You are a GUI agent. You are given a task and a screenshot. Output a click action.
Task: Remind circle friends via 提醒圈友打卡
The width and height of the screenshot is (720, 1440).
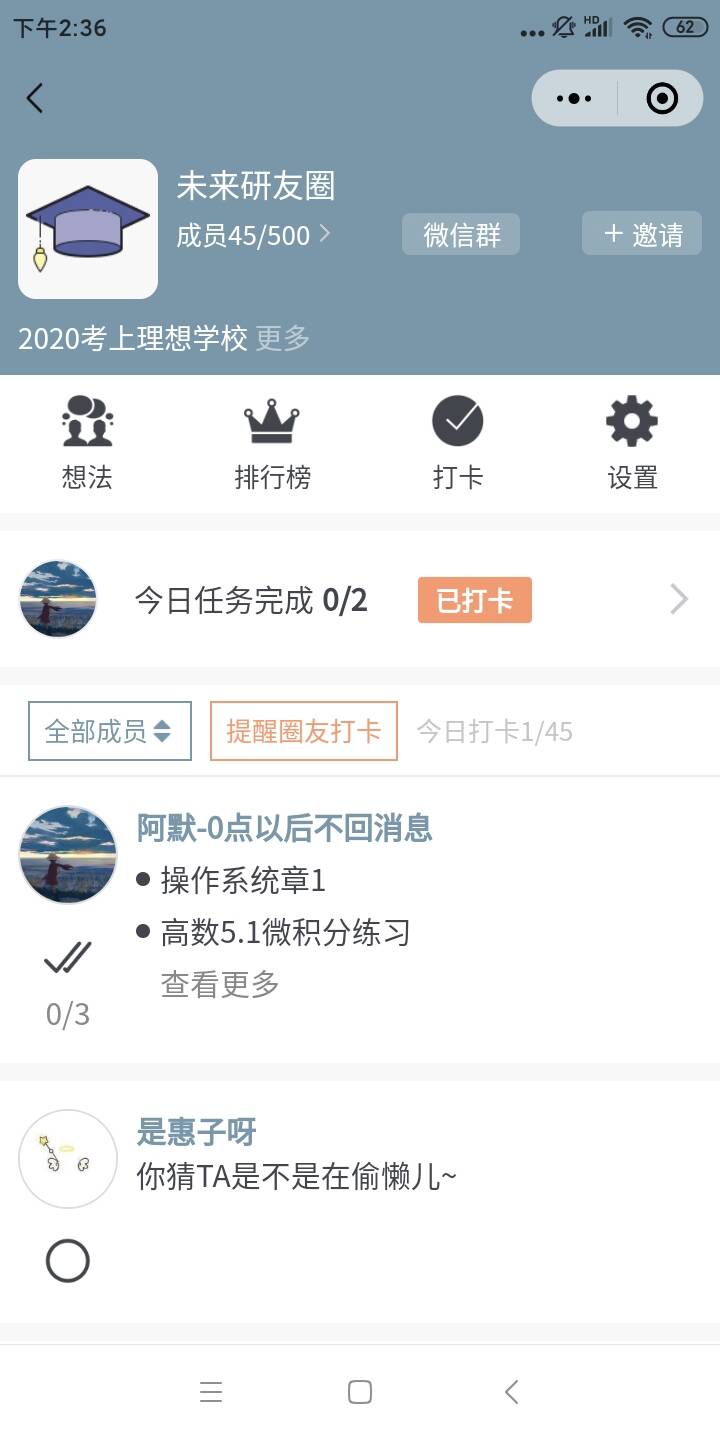coord(304,731)
